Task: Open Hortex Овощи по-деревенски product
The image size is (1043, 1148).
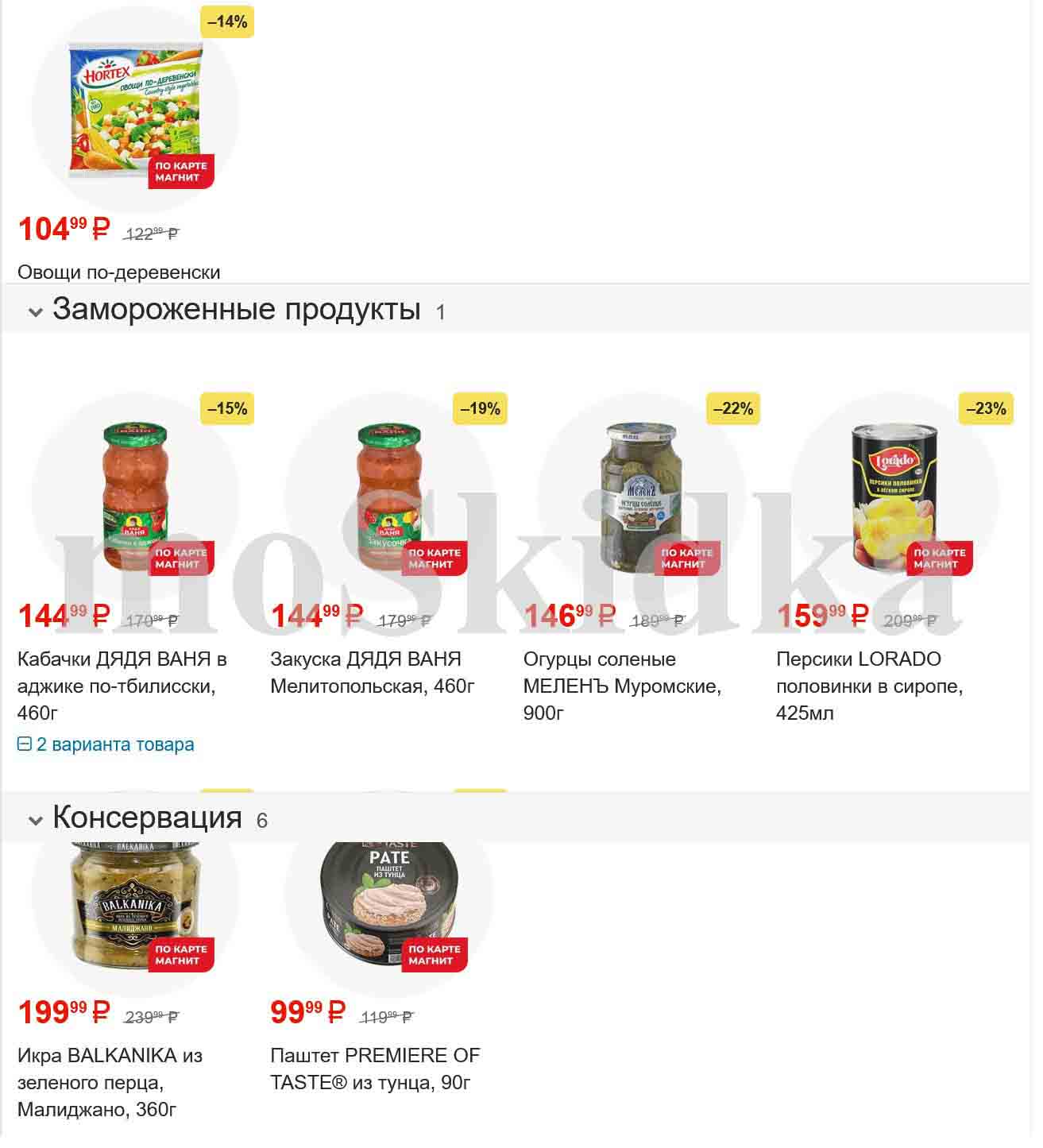Action: (x=135, y=111)
